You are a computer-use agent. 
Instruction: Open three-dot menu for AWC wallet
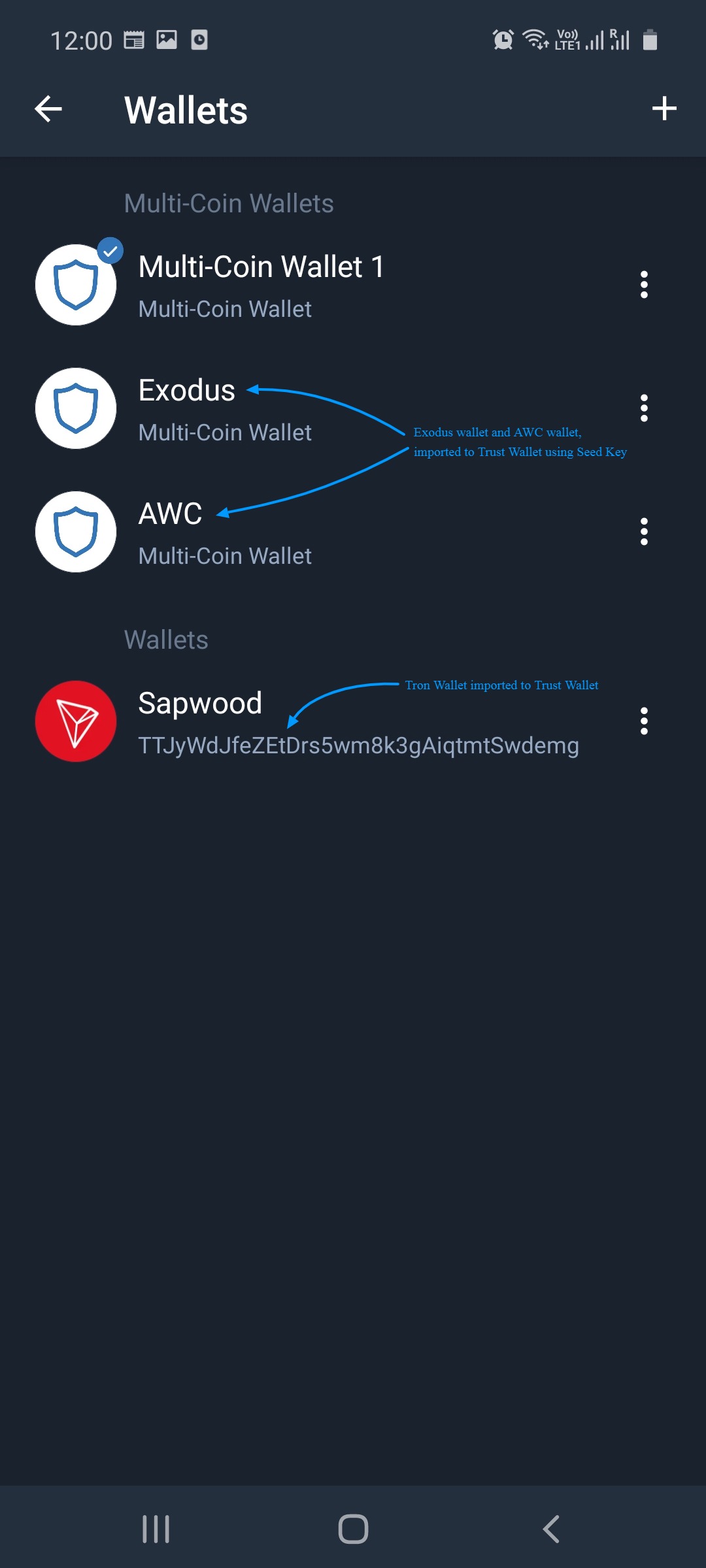coord(644,532)
